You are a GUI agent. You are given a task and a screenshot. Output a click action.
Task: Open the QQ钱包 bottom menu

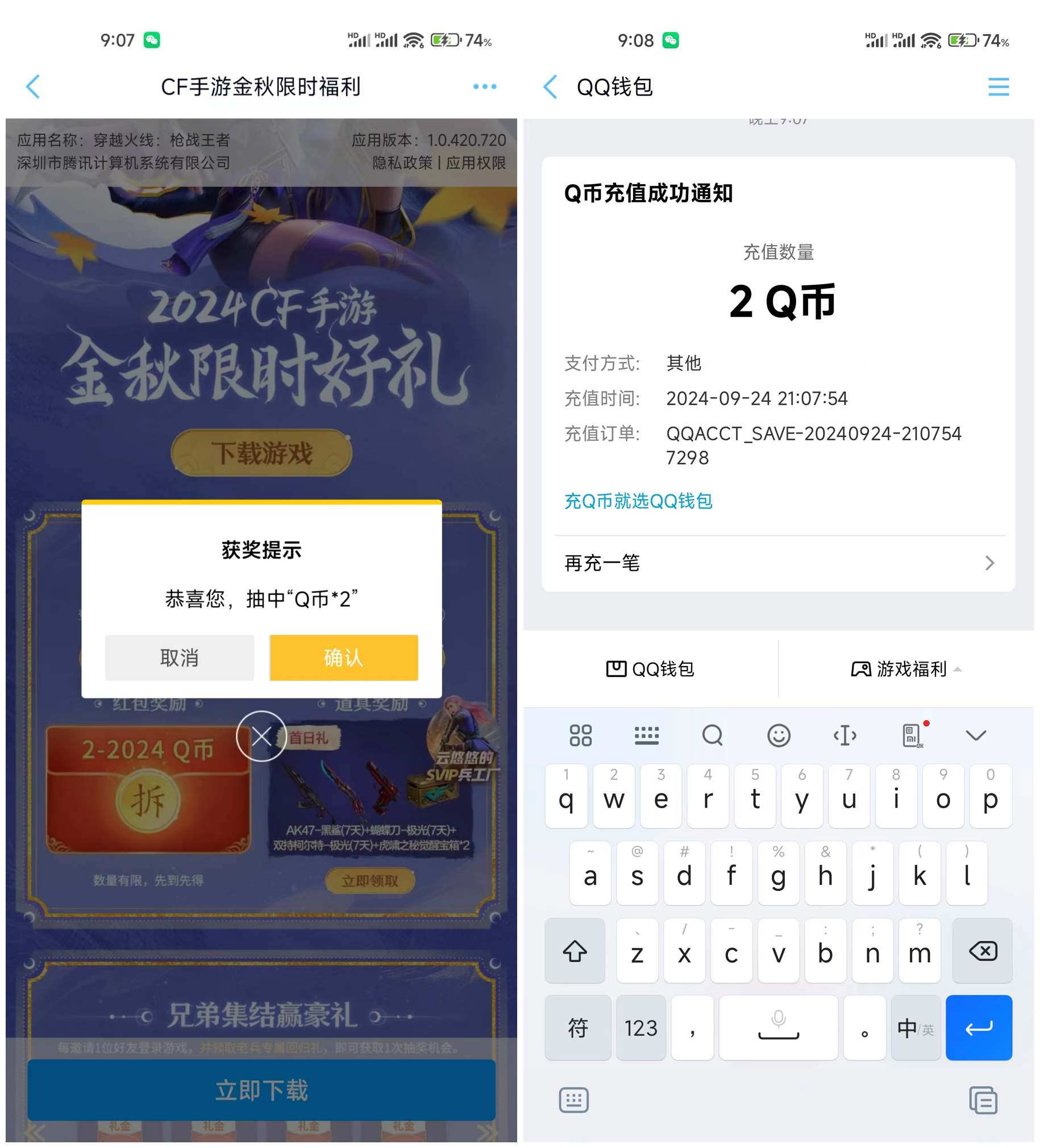[651, 669]
